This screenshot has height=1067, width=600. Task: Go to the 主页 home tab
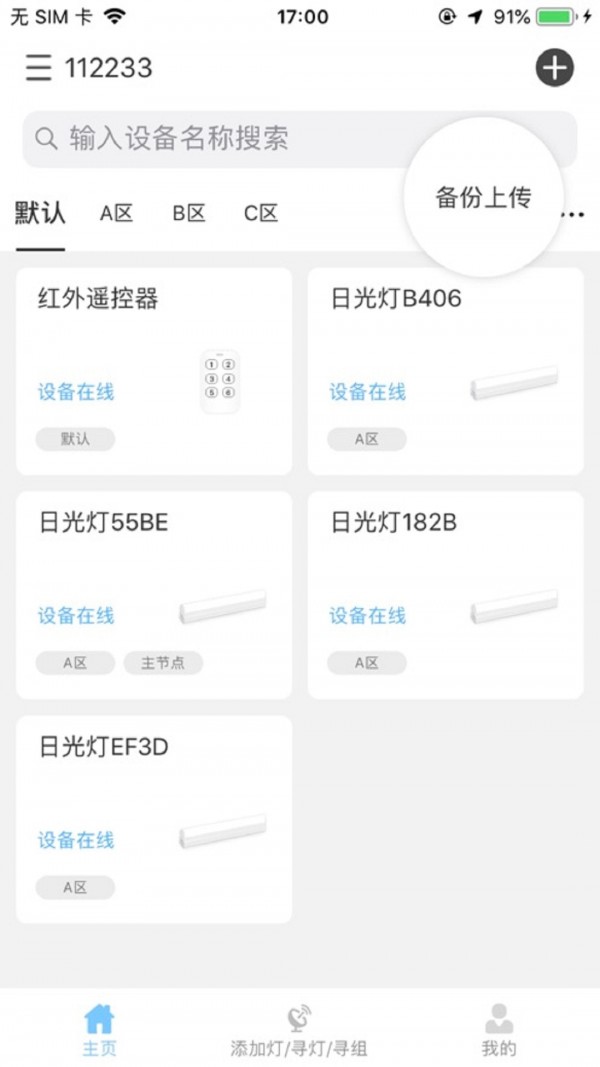[99, 1029]
